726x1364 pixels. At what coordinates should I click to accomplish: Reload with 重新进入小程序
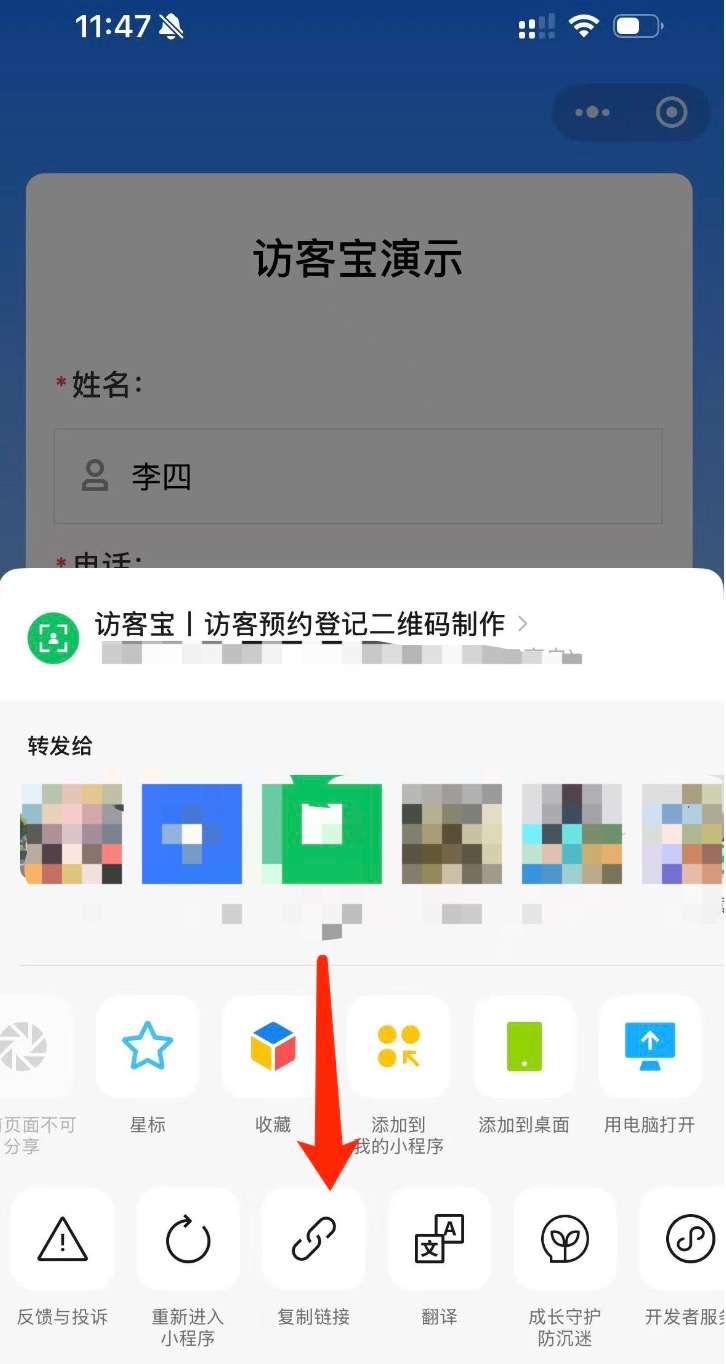pyautogui.click(x=188, y=1241)
